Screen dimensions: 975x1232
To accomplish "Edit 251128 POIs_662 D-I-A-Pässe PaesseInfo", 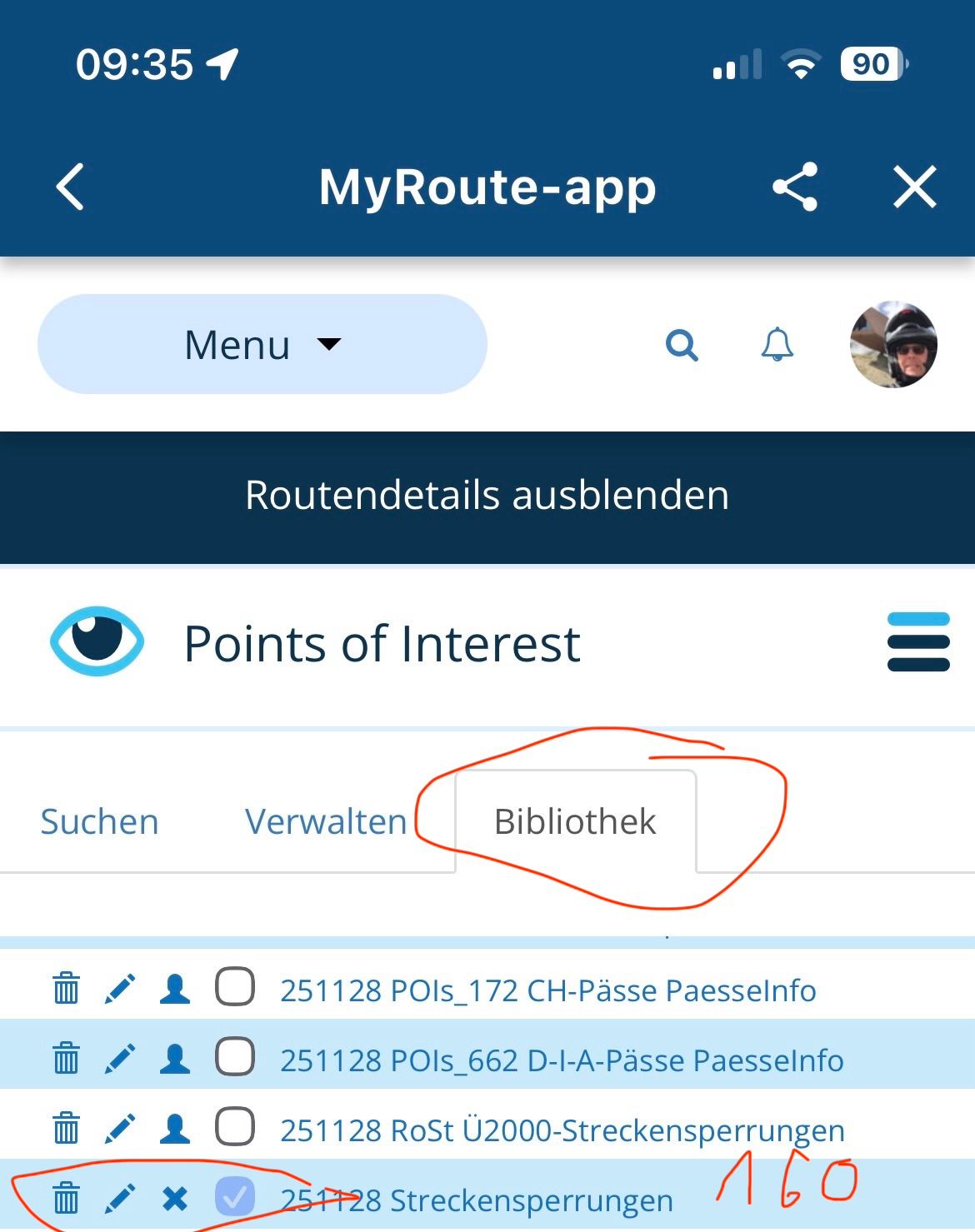I will coord(120,1059).
